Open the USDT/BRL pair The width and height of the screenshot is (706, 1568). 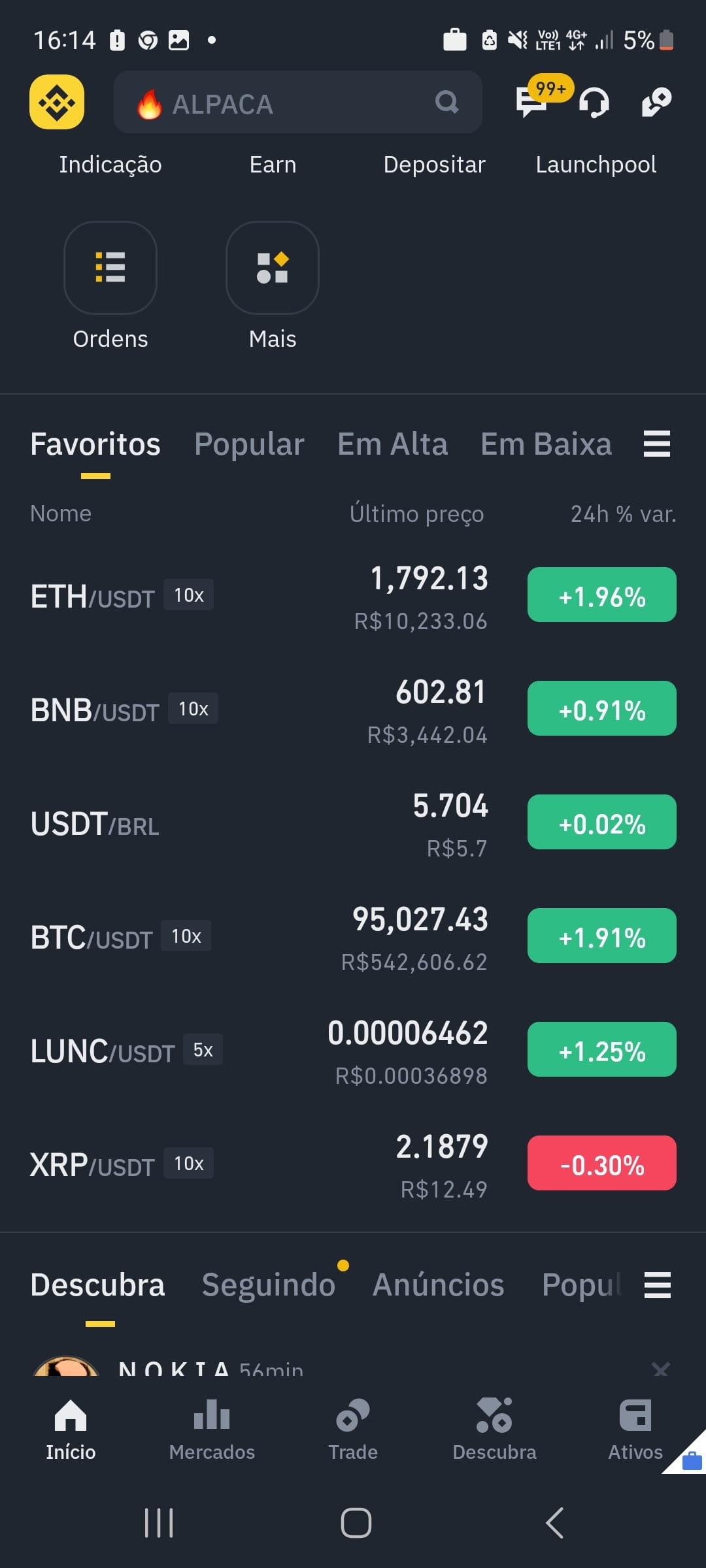353,823
